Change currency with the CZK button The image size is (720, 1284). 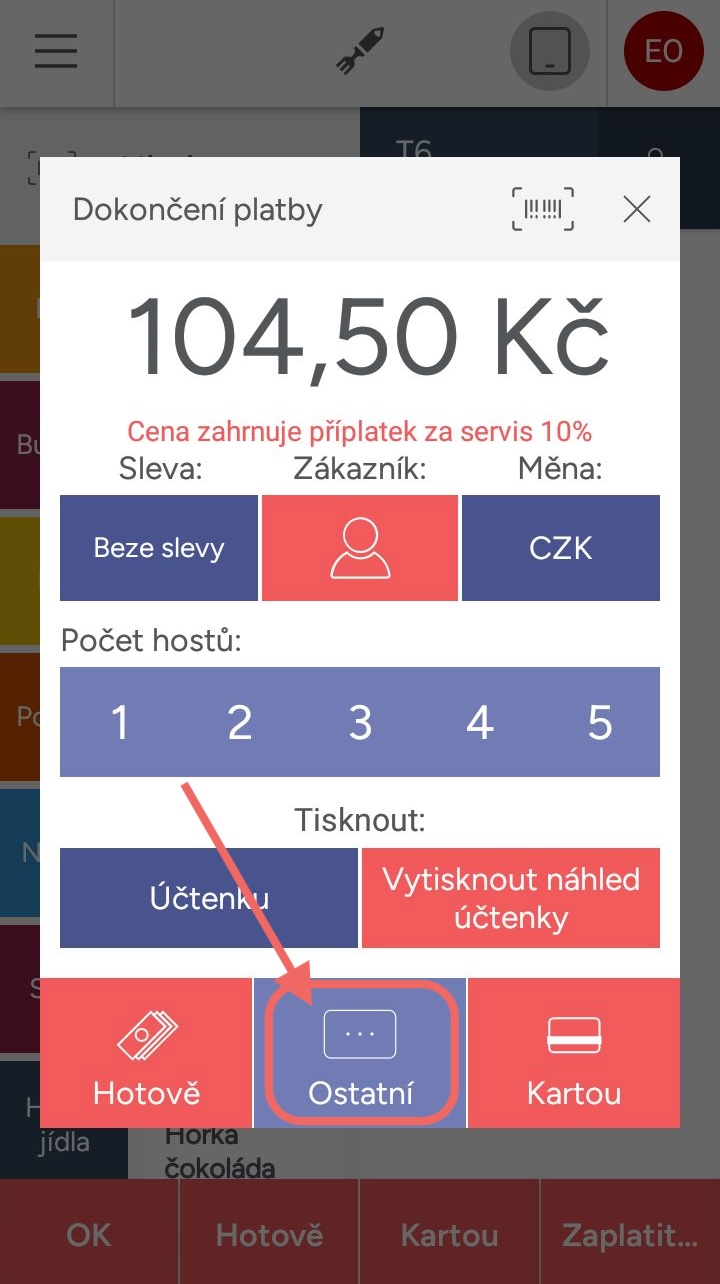[561, 548]
